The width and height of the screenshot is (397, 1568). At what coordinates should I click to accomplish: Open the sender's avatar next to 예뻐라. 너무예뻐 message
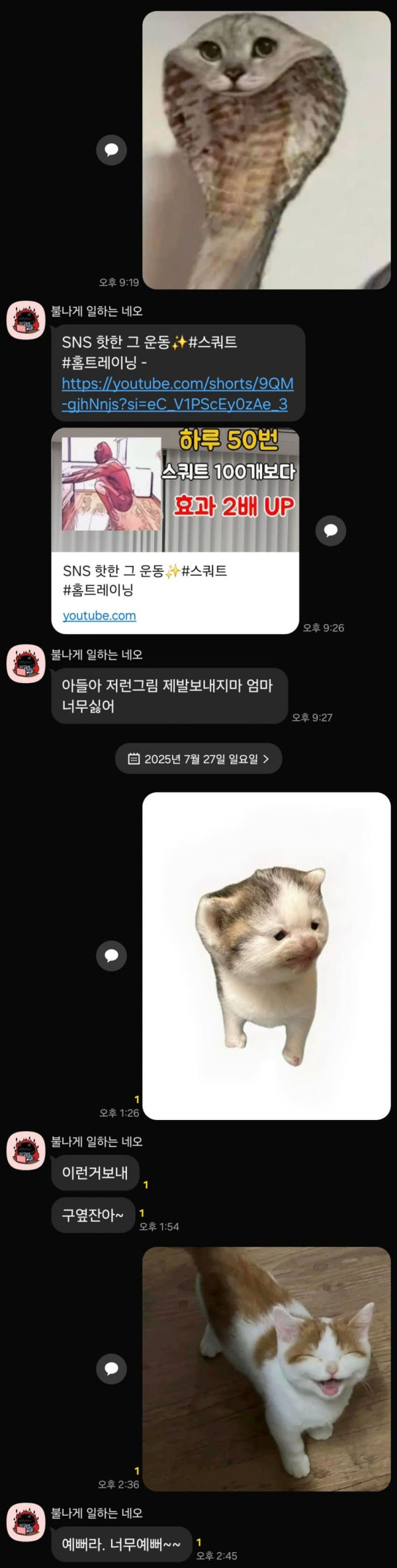(25, 1522)
